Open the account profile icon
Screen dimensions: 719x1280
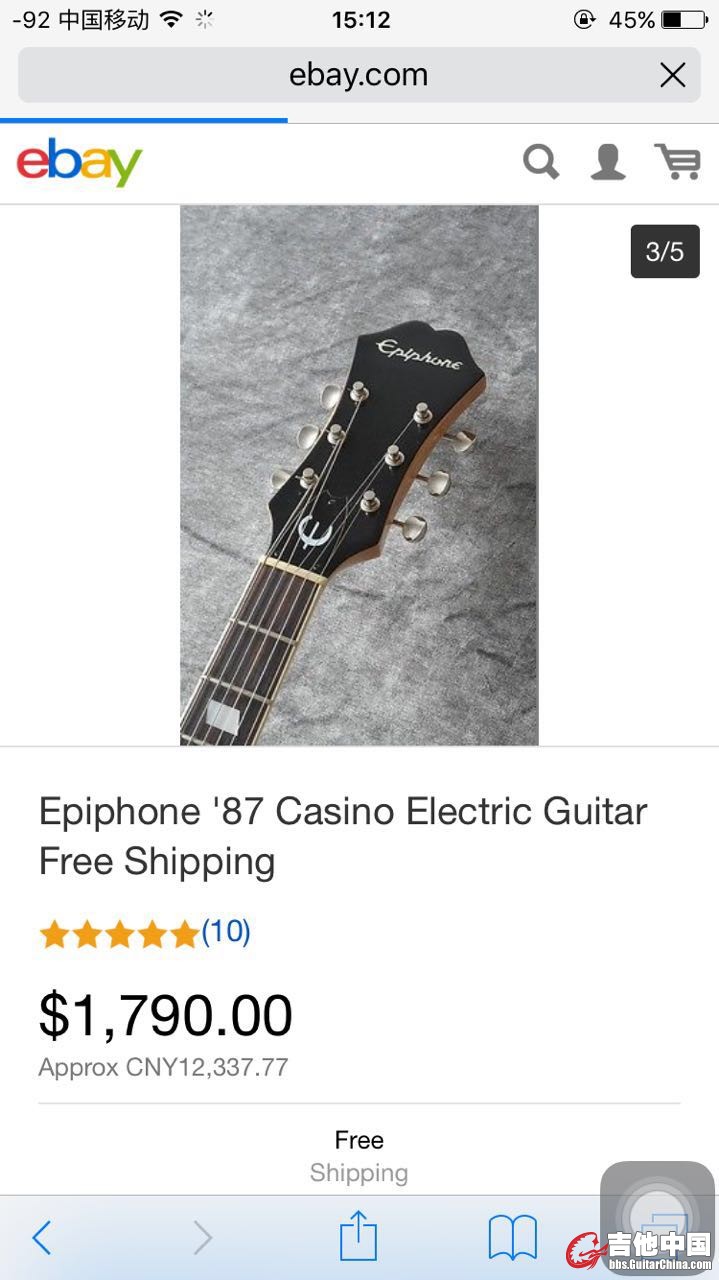point(608,162)
